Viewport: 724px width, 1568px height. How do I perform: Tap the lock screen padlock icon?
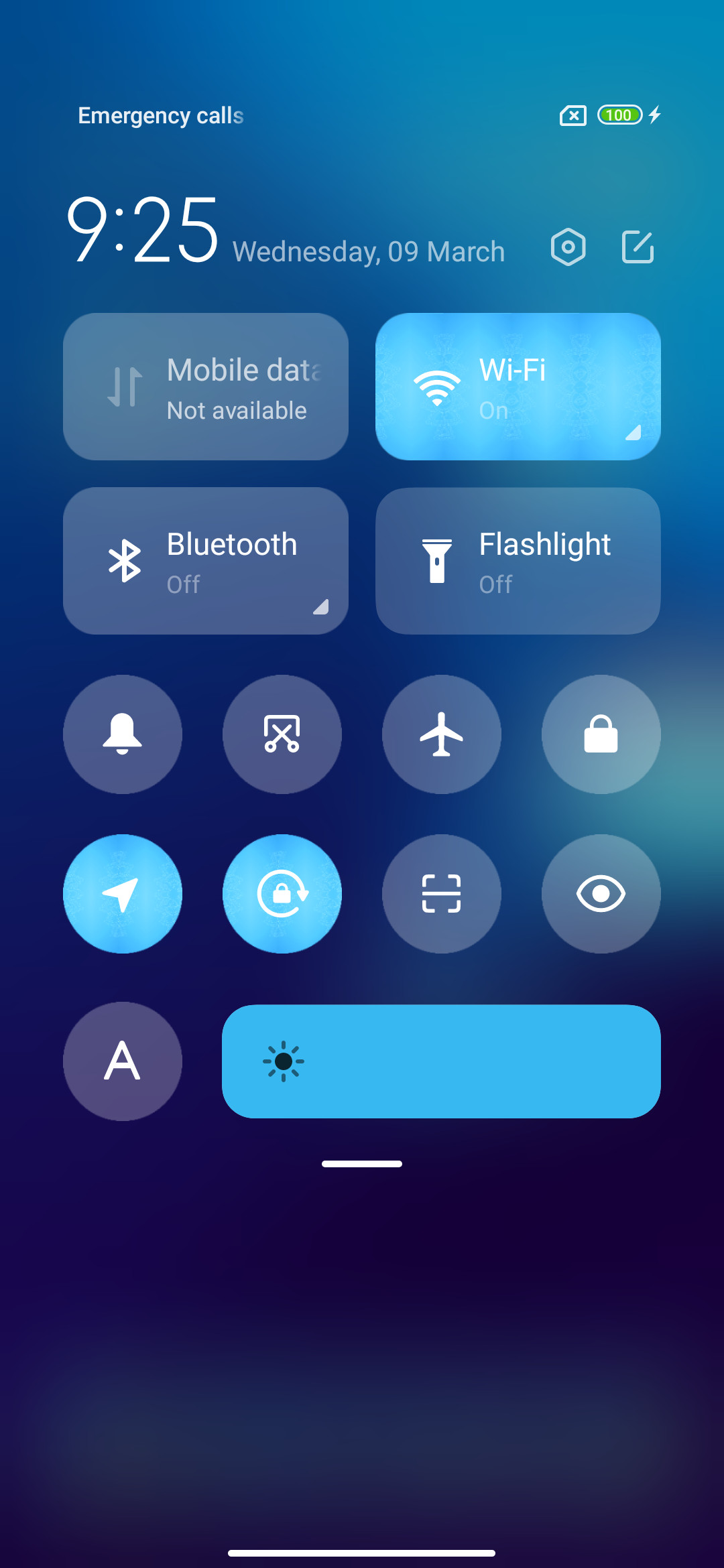click(x=601, y=734)
